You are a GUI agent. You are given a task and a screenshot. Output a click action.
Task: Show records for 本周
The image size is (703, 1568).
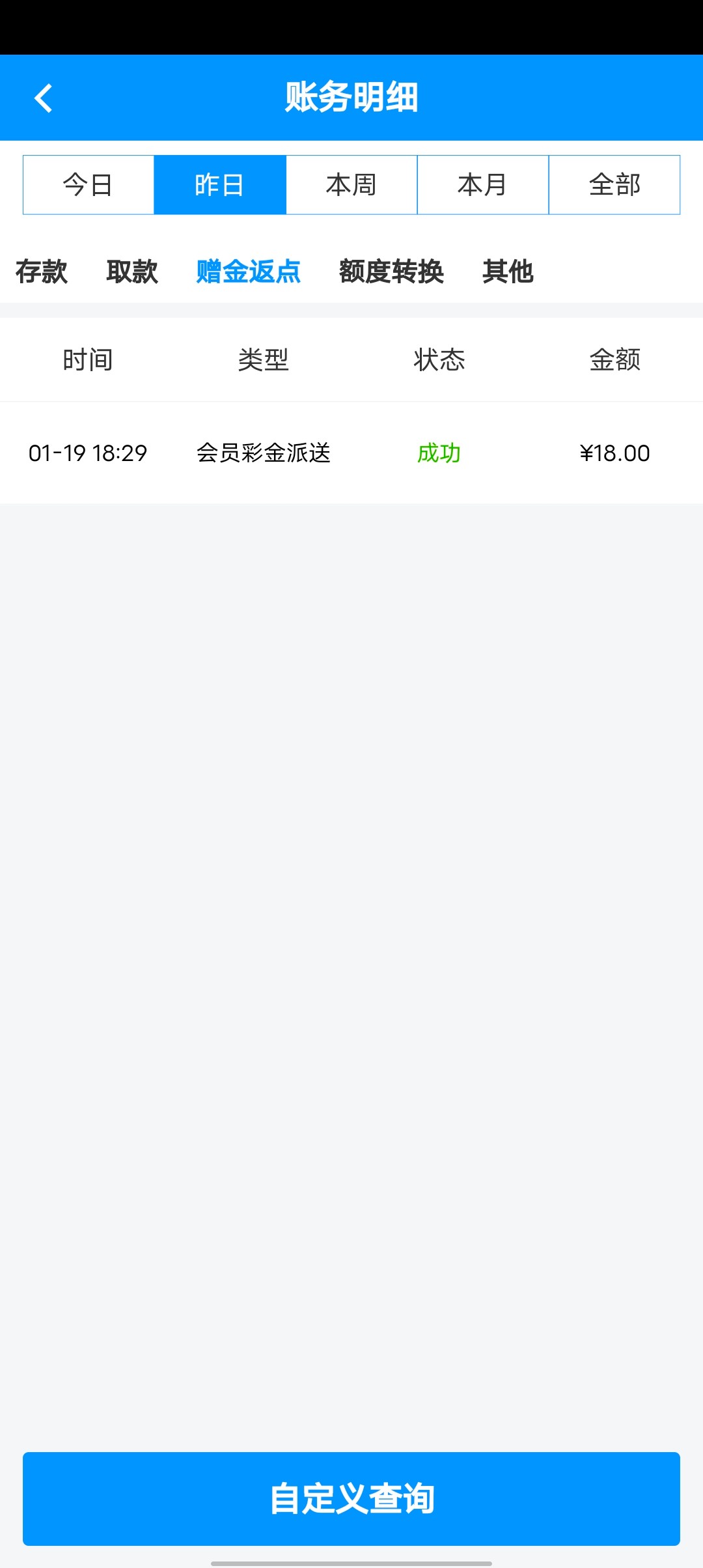click(x=351, y=185)
